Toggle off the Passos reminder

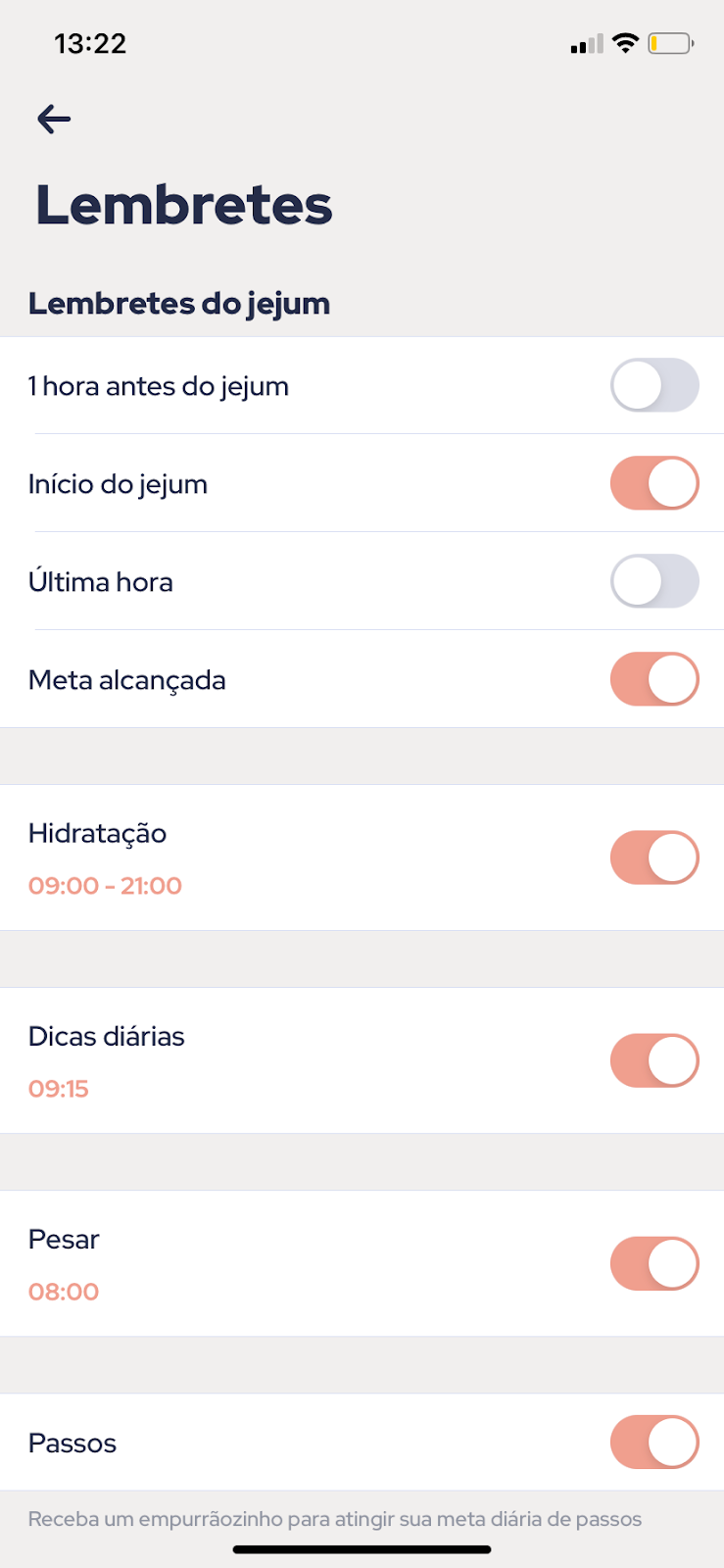coord(654,1442)
